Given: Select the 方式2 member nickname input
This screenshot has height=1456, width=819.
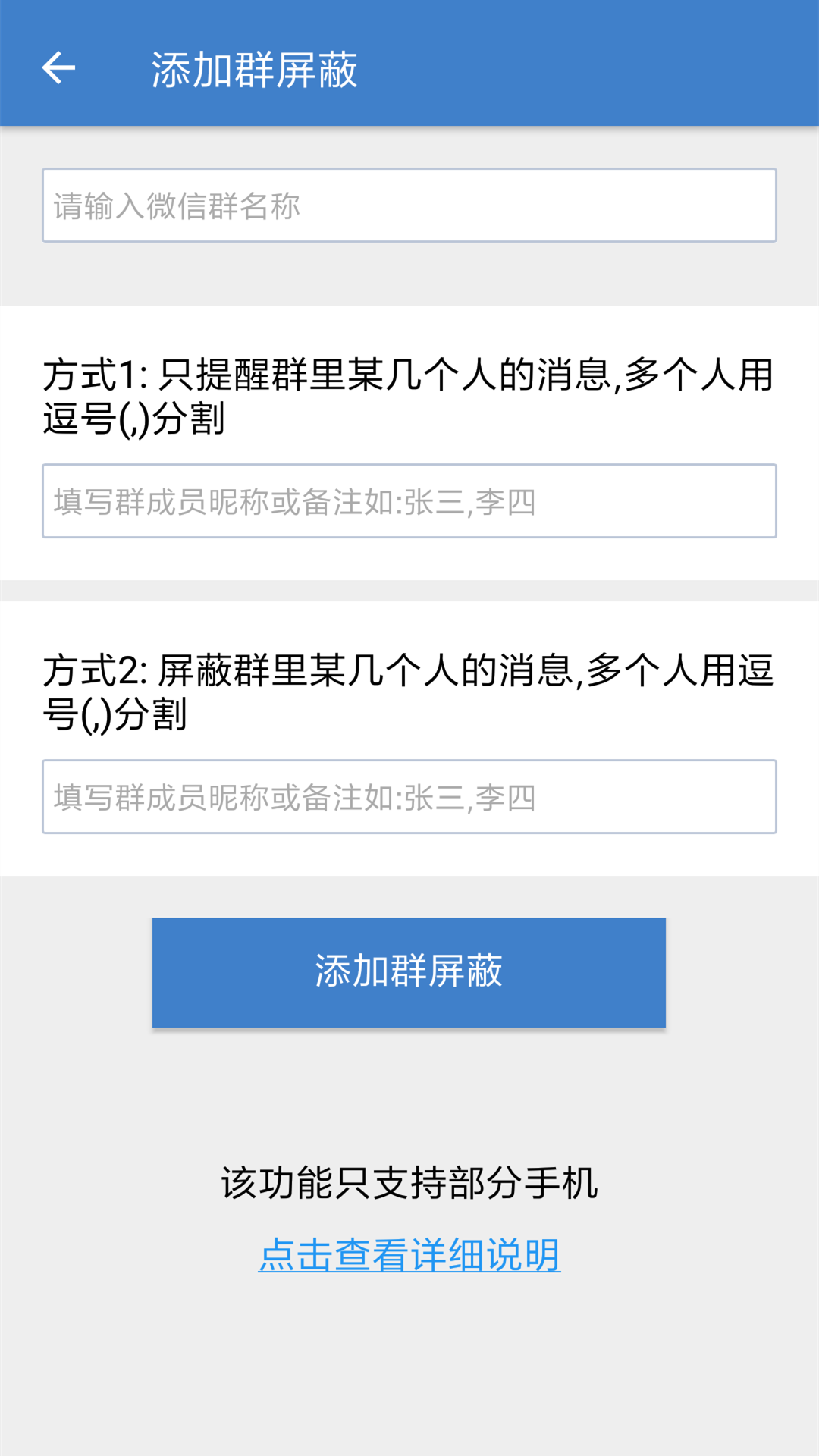Looking at the screenshot, I should point(409,796).
